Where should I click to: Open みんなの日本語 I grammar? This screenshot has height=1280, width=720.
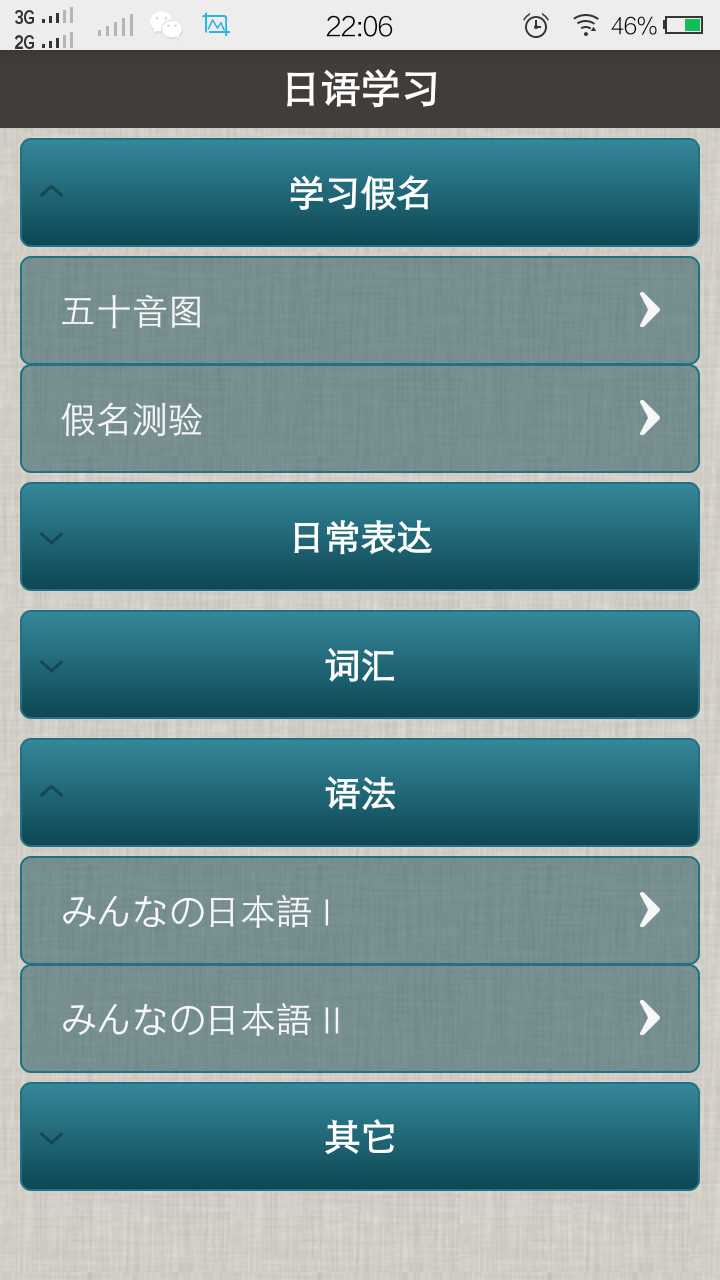point(360,911)
